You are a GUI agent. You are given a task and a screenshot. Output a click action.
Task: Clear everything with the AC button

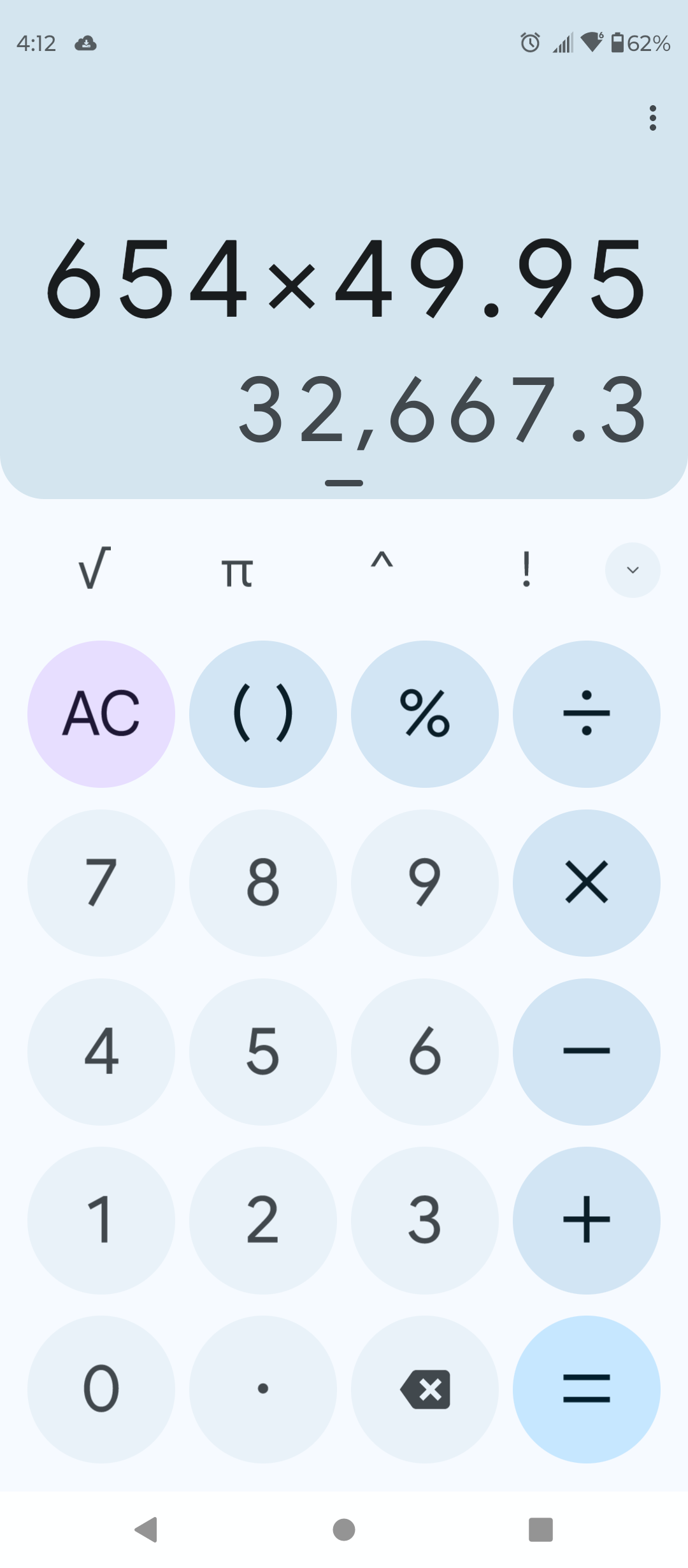pyautogui.click(x=101, y=714)
